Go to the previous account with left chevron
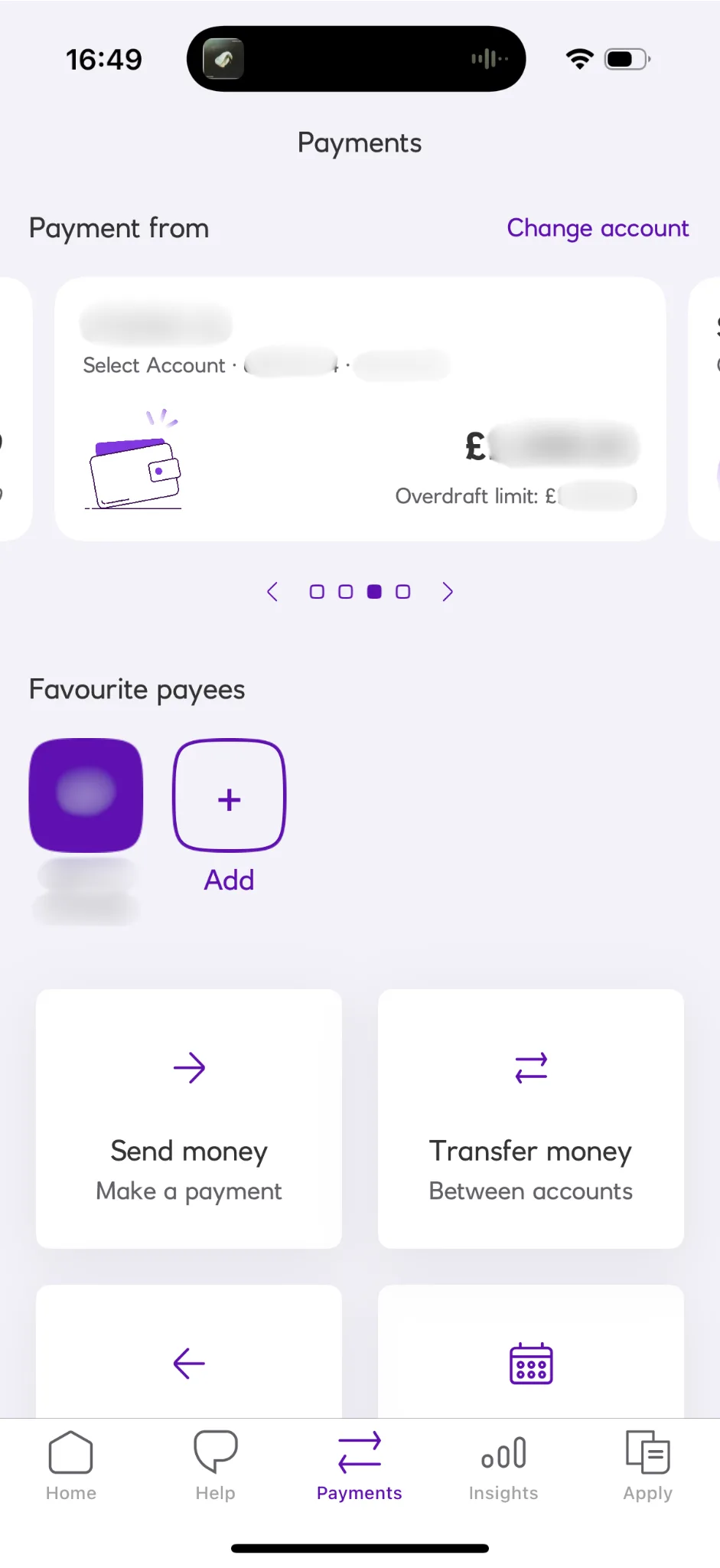 coord(272,592)
